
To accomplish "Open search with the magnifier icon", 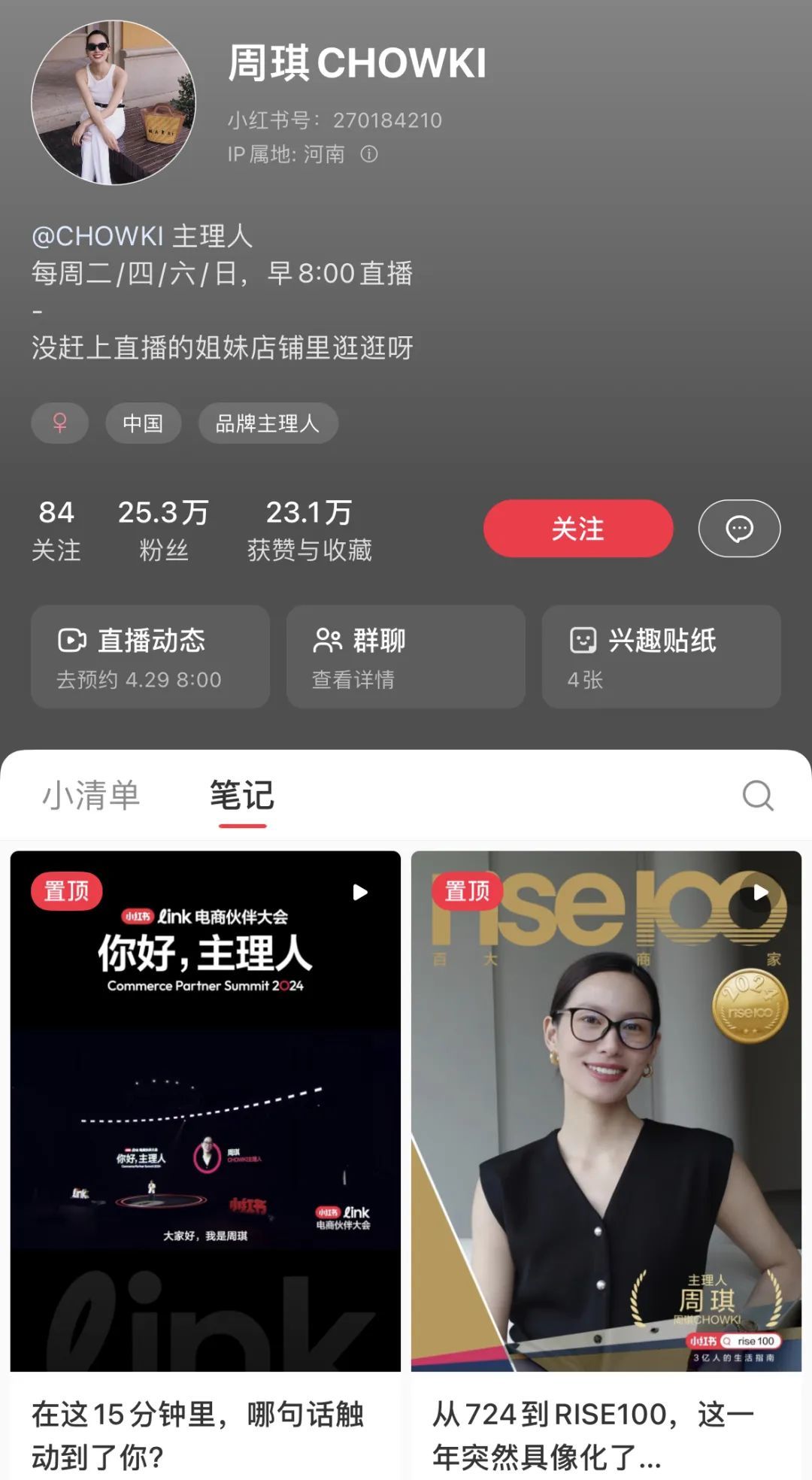I will tap(758, 794).
